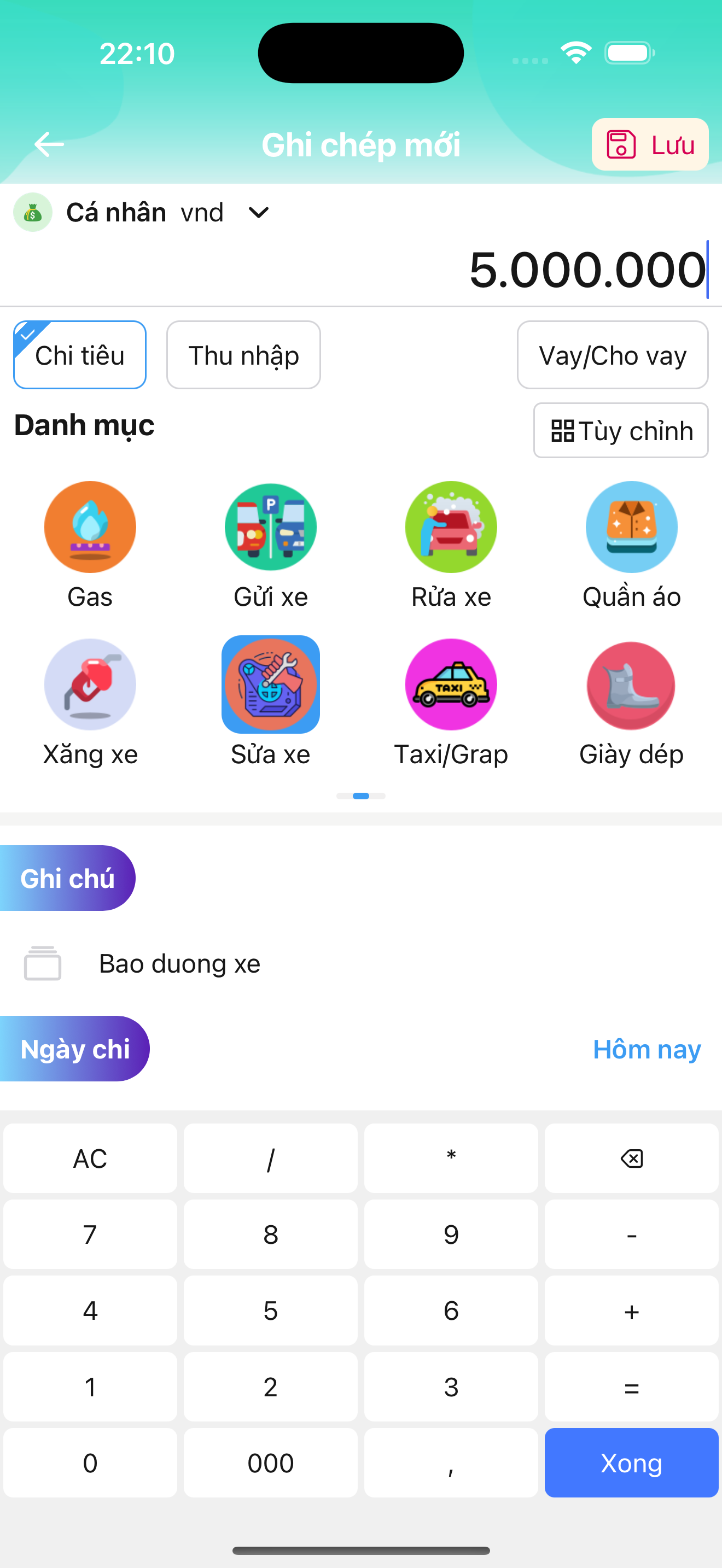Tap the back arrow to return
Viewport: 722px width, 1568px height.
pyautogui.click(x=49, y=144)
